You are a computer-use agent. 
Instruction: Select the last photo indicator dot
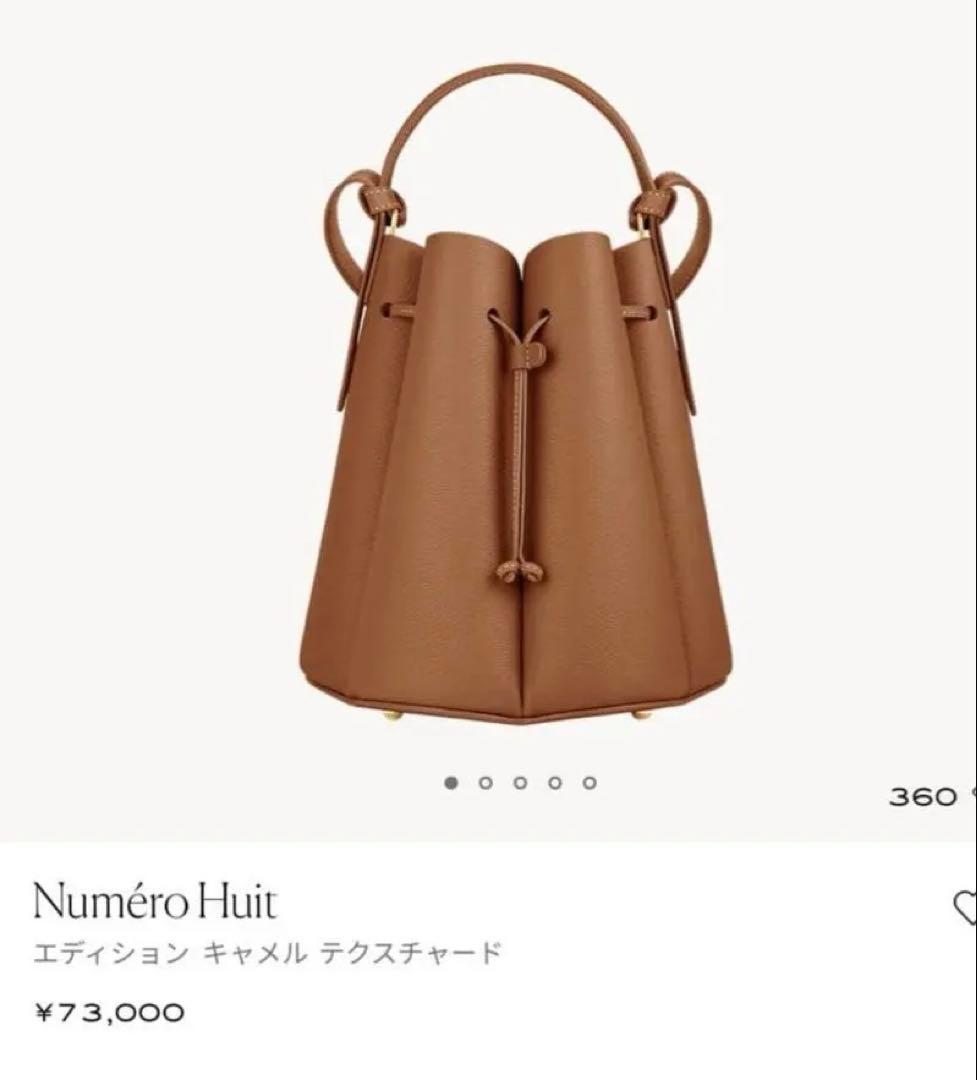[590, 783]
